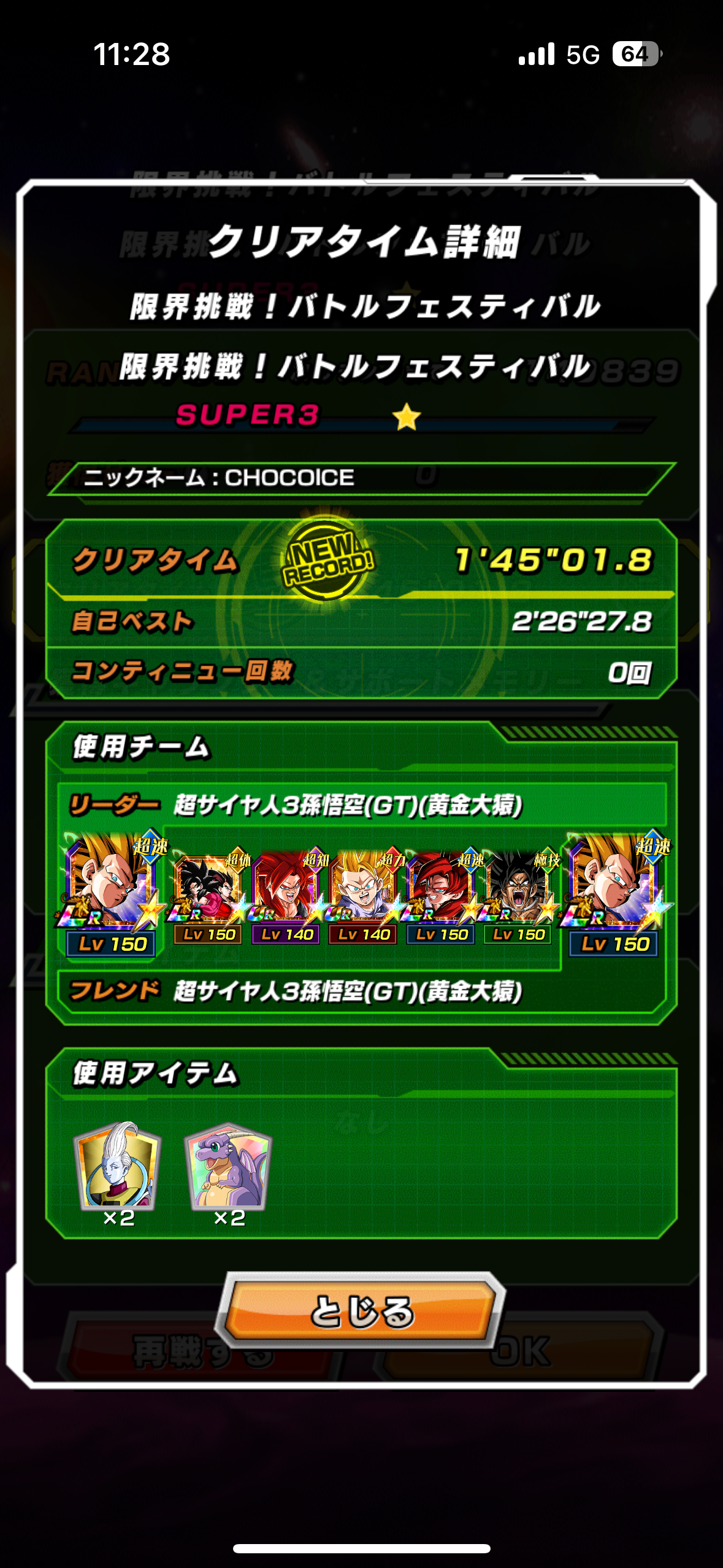The width and height of the screenshot is (723, 1568).
Task: View the 超力 Lv 140 team member
Action: 363,897
